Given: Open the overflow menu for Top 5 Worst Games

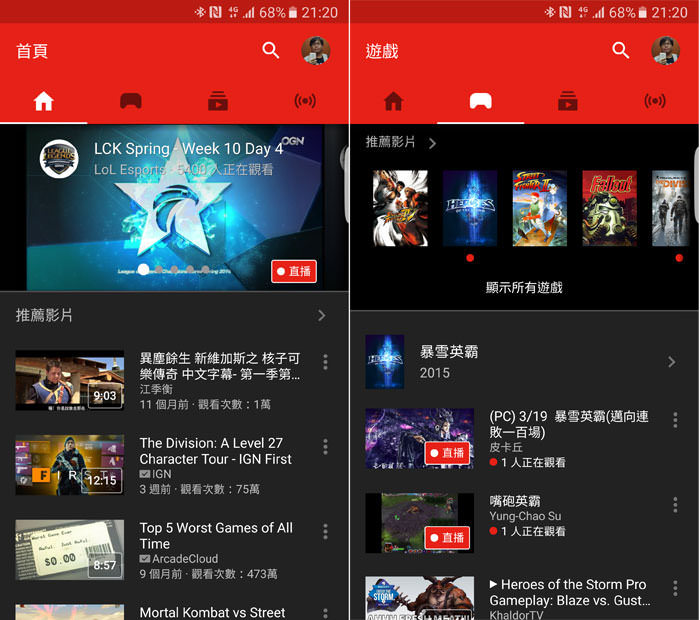Looking at the screenshot, I should 325,532.
